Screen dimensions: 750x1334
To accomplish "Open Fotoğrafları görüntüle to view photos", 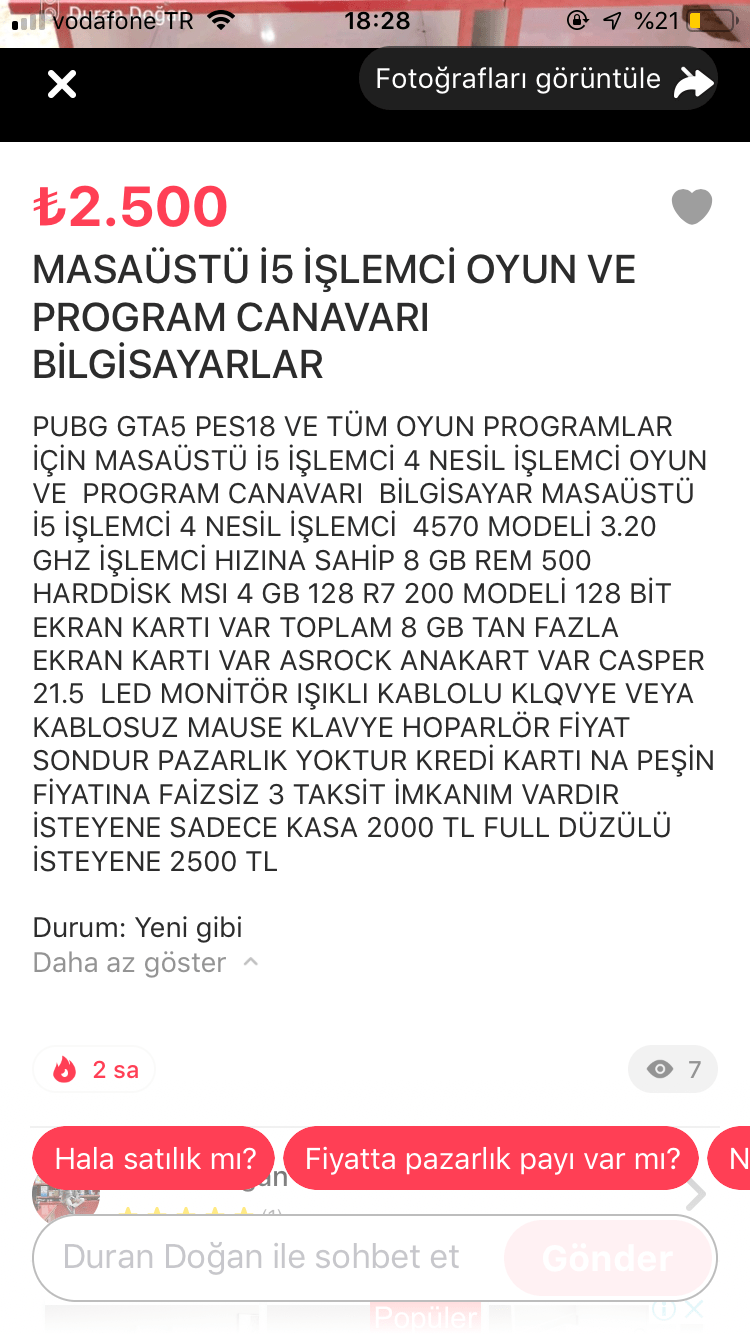I will click(x=538, y=79).
